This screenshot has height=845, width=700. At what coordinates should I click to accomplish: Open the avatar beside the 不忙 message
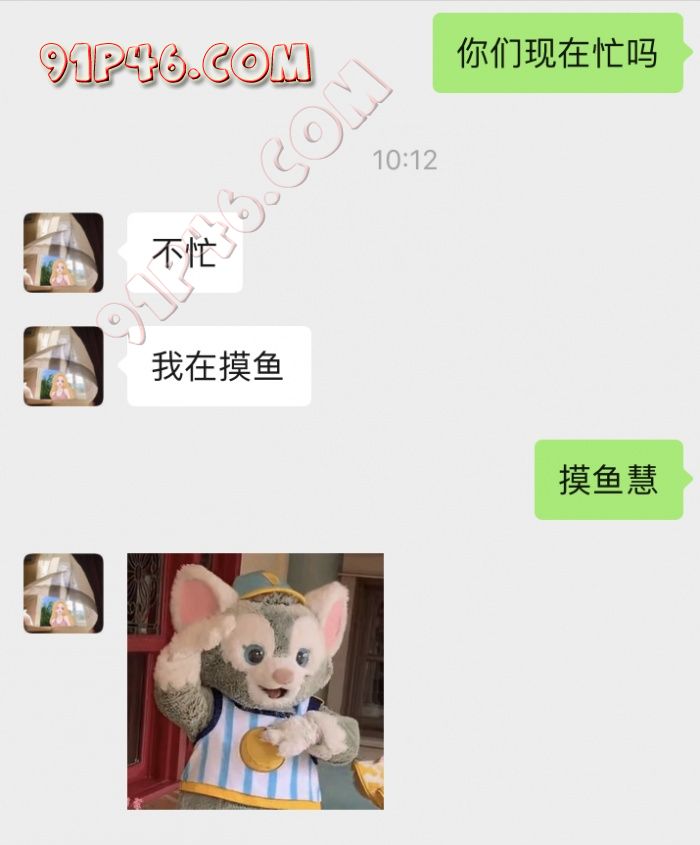(x=63, y=252)
